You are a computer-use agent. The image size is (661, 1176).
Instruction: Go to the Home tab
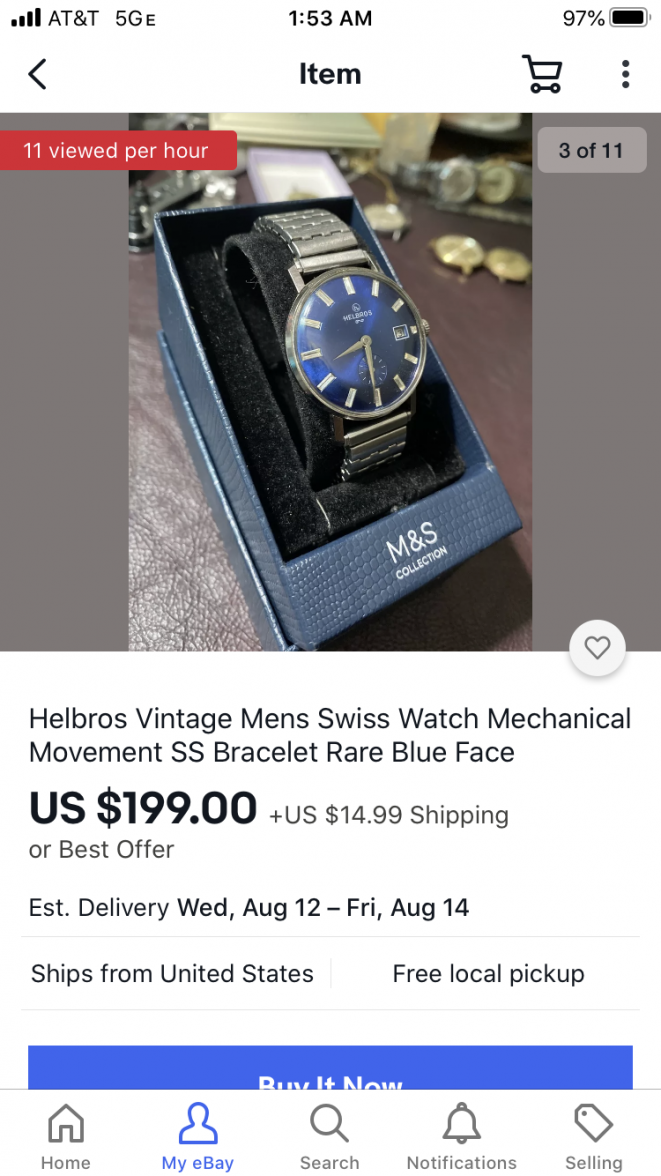pos(66,1136)
